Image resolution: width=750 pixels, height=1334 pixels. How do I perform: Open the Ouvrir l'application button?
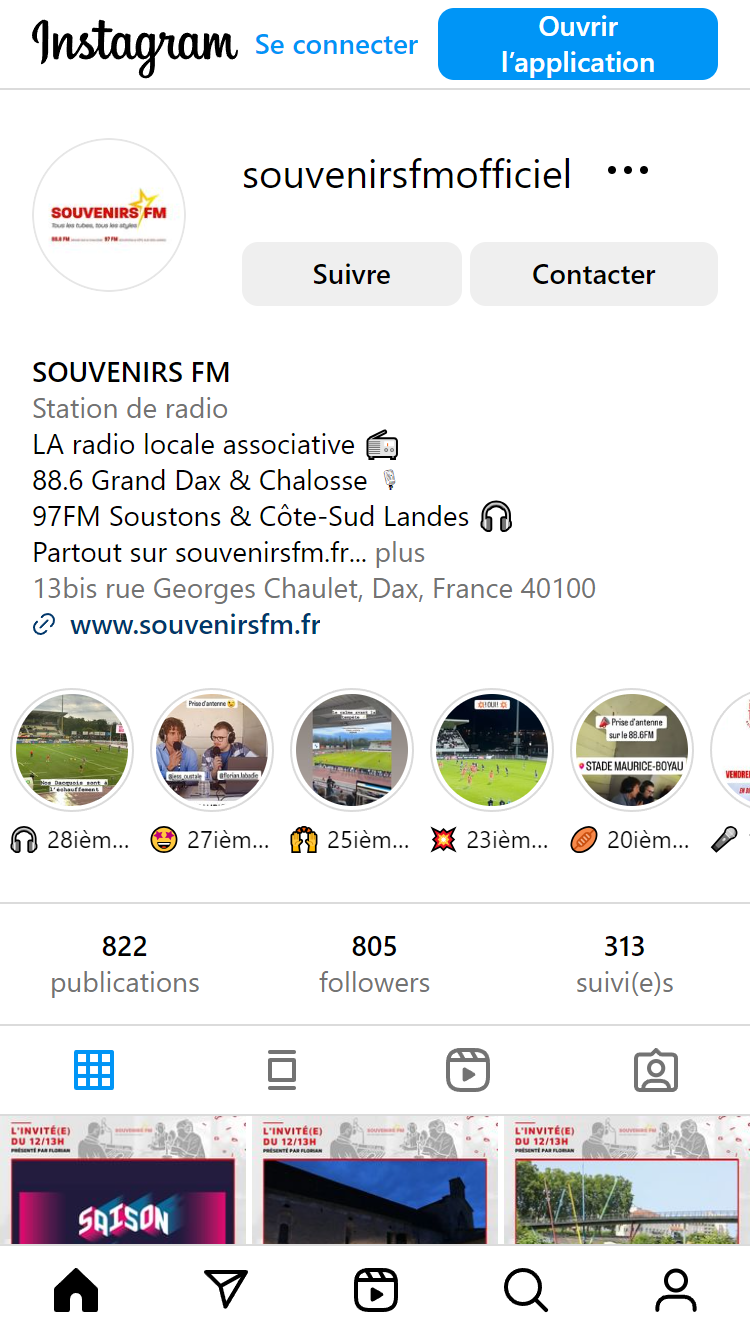coord(577,44)
